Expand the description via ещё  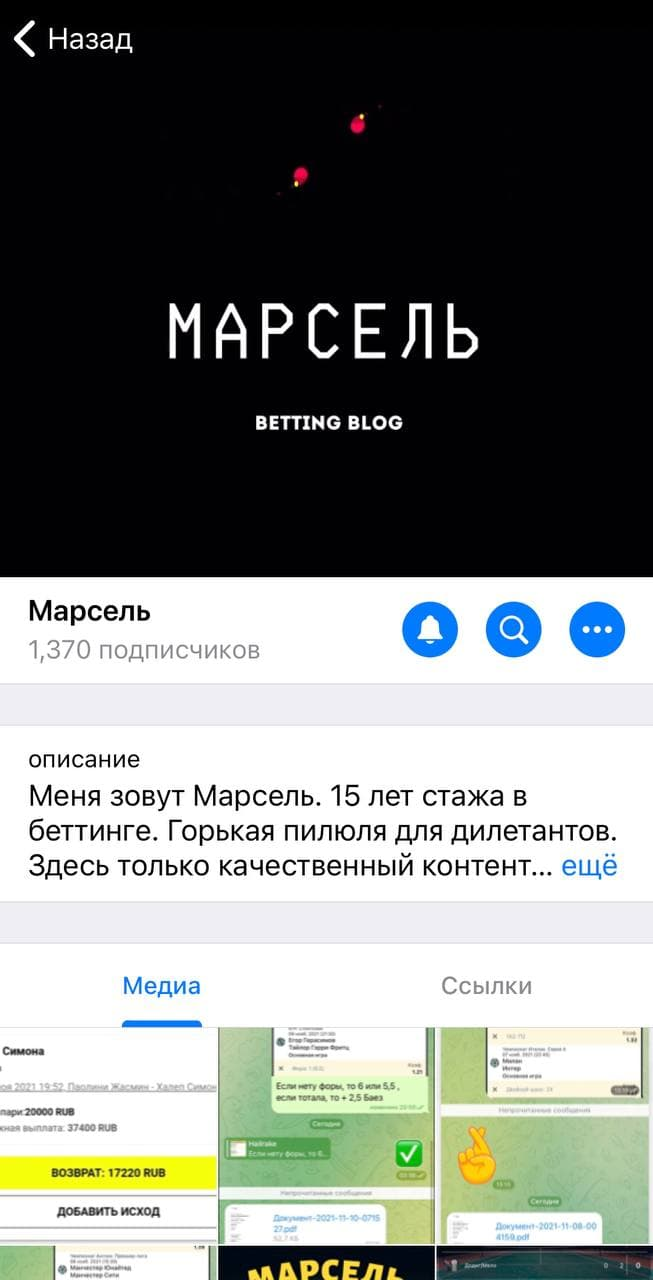[589, 866]
